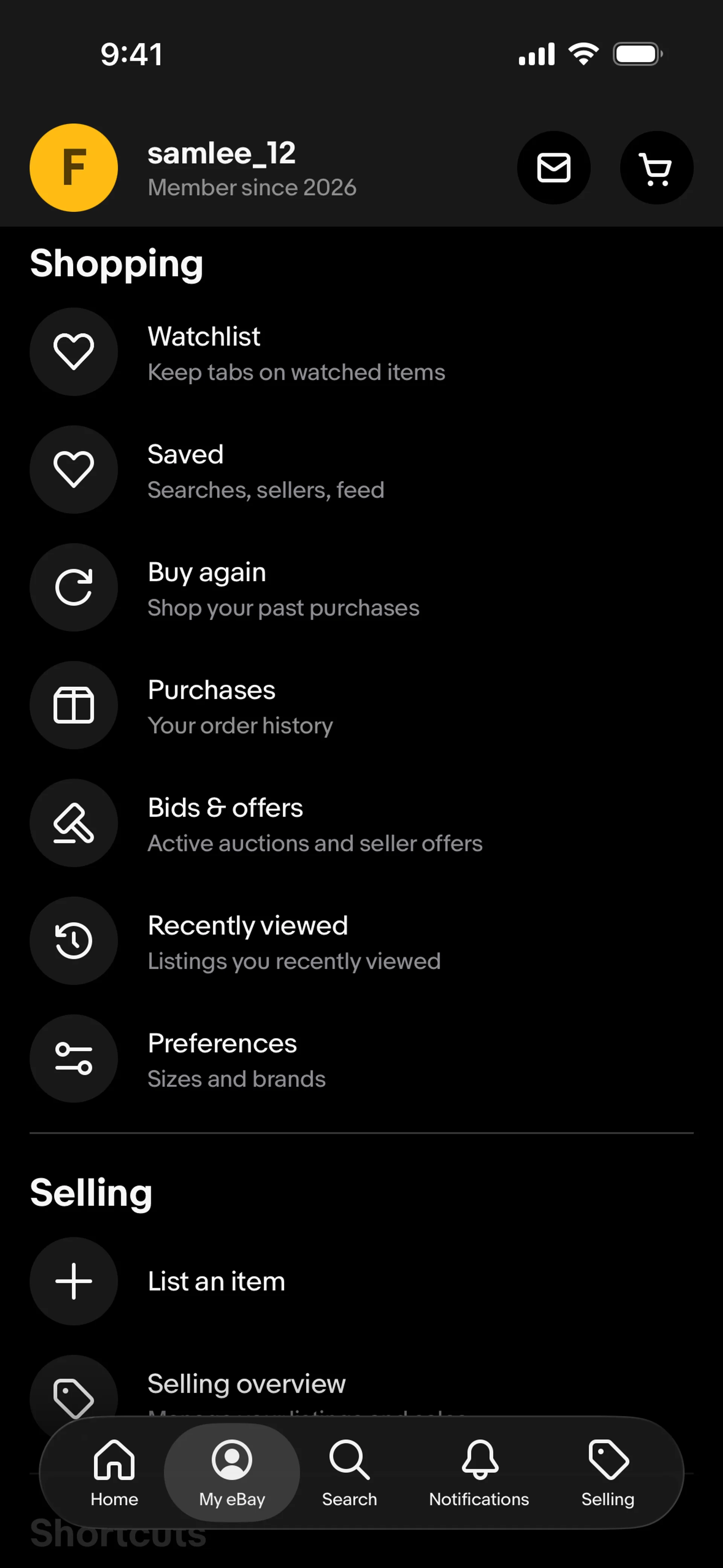Go to the Selling tab
The image size is (723, 1568).
[x=607, y=1472]
